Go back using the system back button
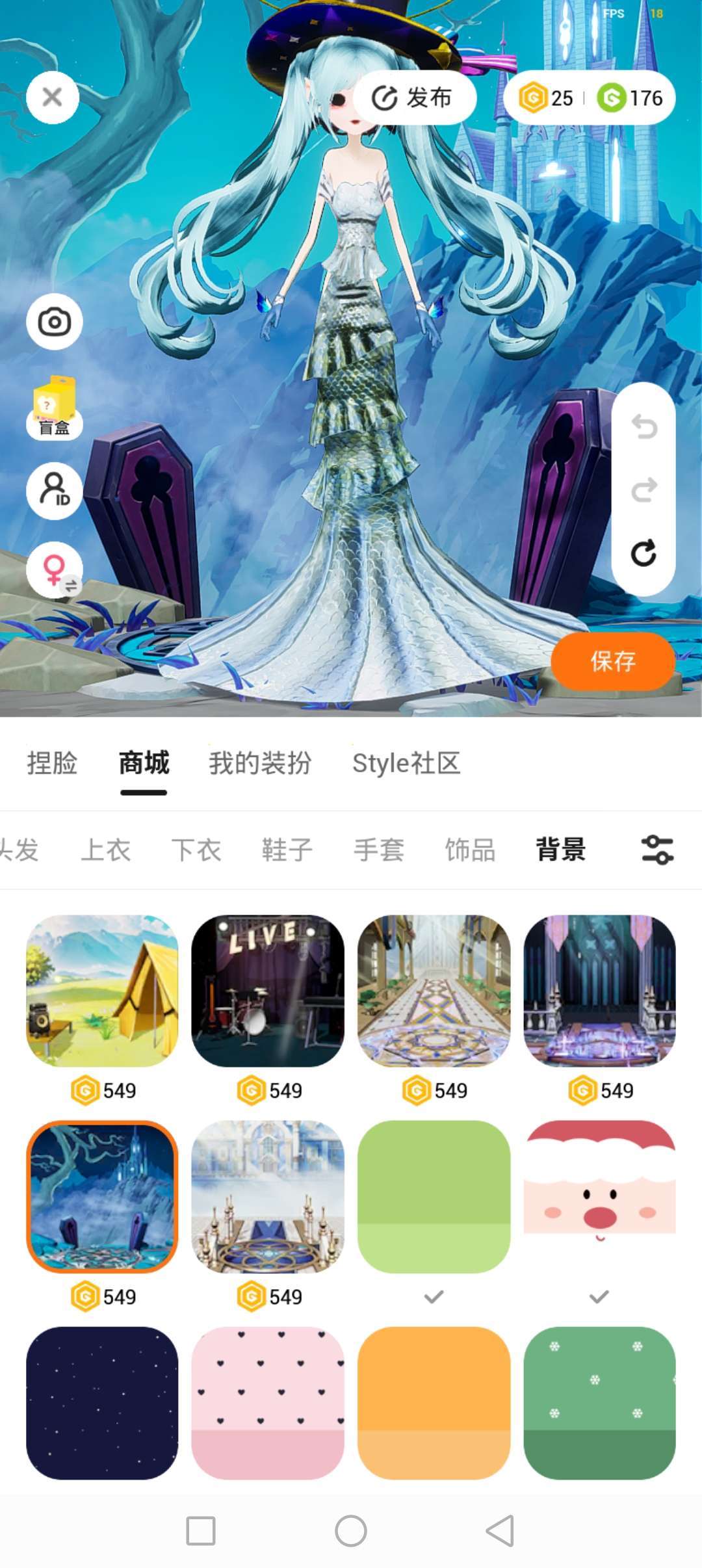The image size is (702, 1568). pyautogui.click(x=500, y=1531)
